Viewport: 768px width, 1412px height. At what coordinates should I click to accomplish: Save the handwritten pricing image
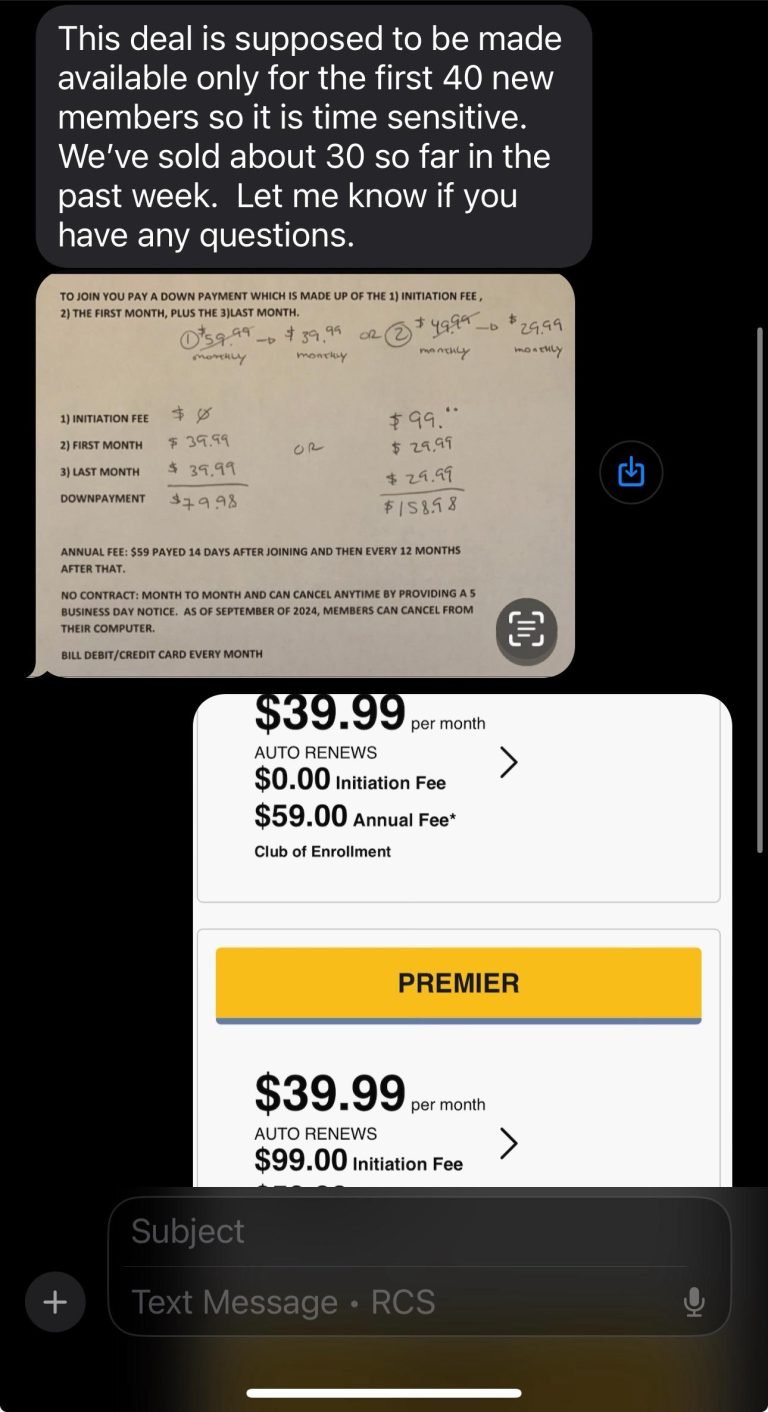click(x=631, y=471)
